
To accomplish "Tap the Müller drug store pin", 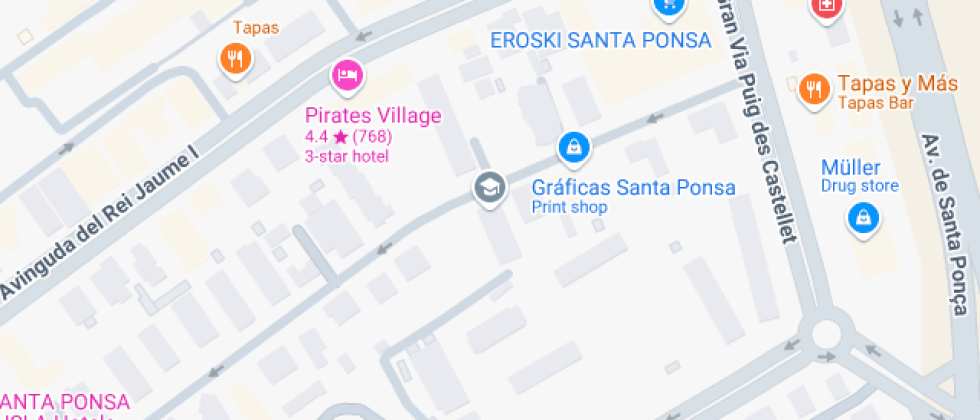I will 862,216.
